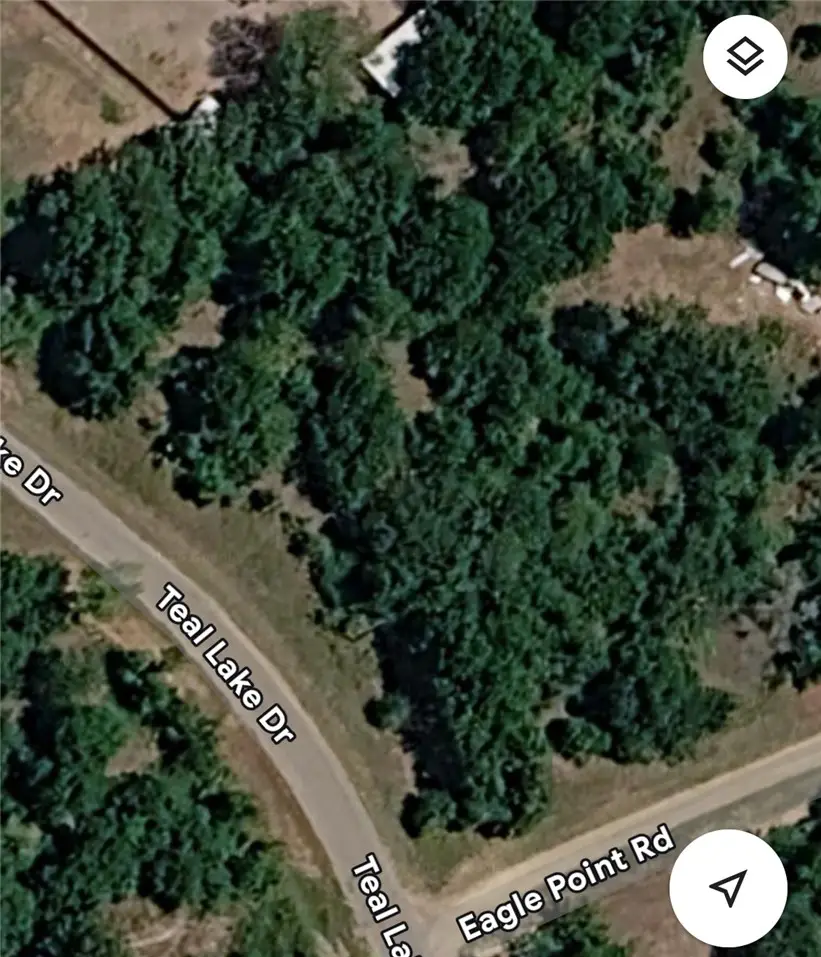Open the map layers button
This screenshot has height=957, width=821.
click(x=745, y=57)
